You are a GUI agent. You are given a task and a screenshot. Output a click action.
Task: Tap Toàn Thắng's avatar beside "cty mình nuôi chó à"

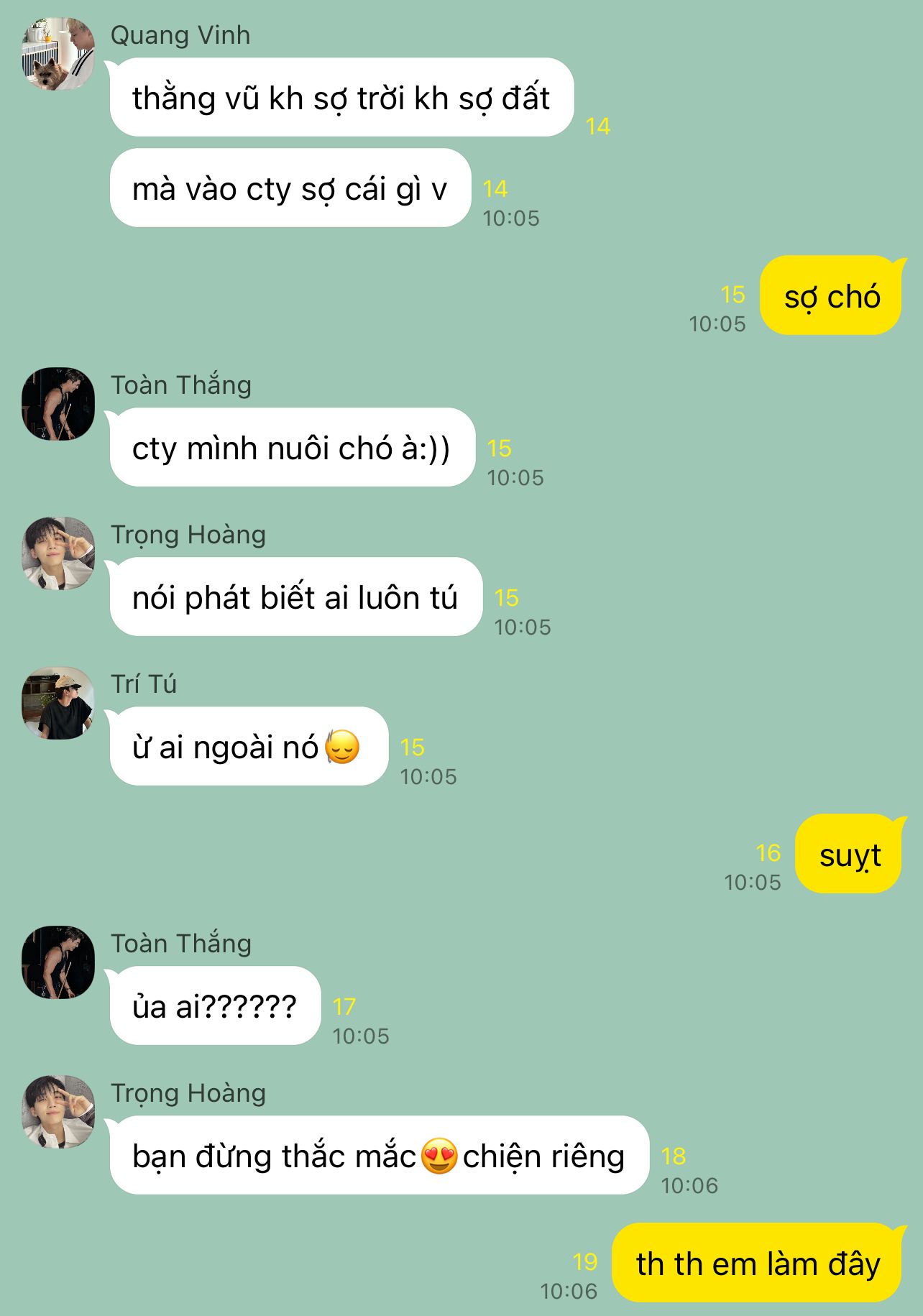point(58,404)
